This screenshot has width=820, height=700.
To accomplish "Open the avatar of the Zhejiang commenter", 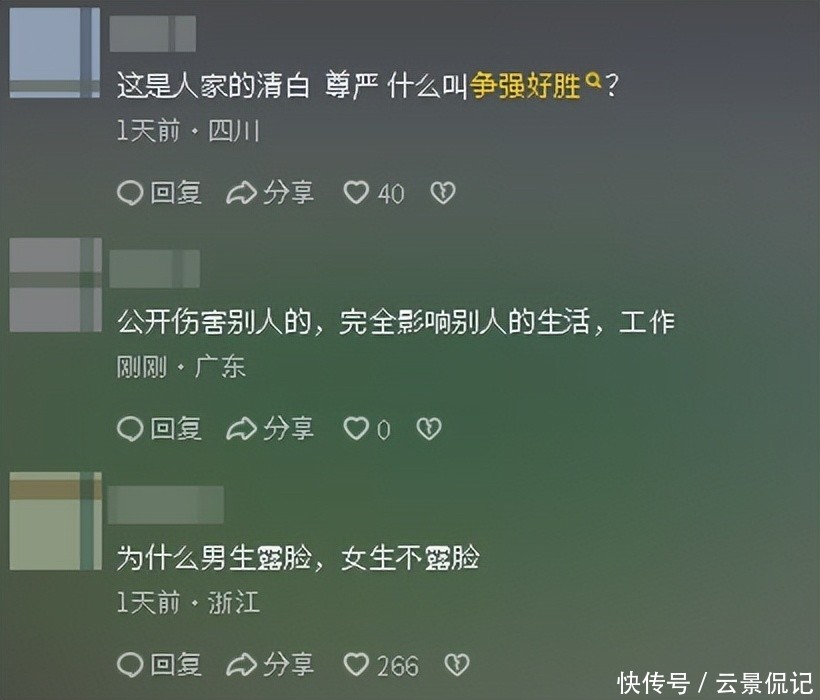I will point(55,520).
